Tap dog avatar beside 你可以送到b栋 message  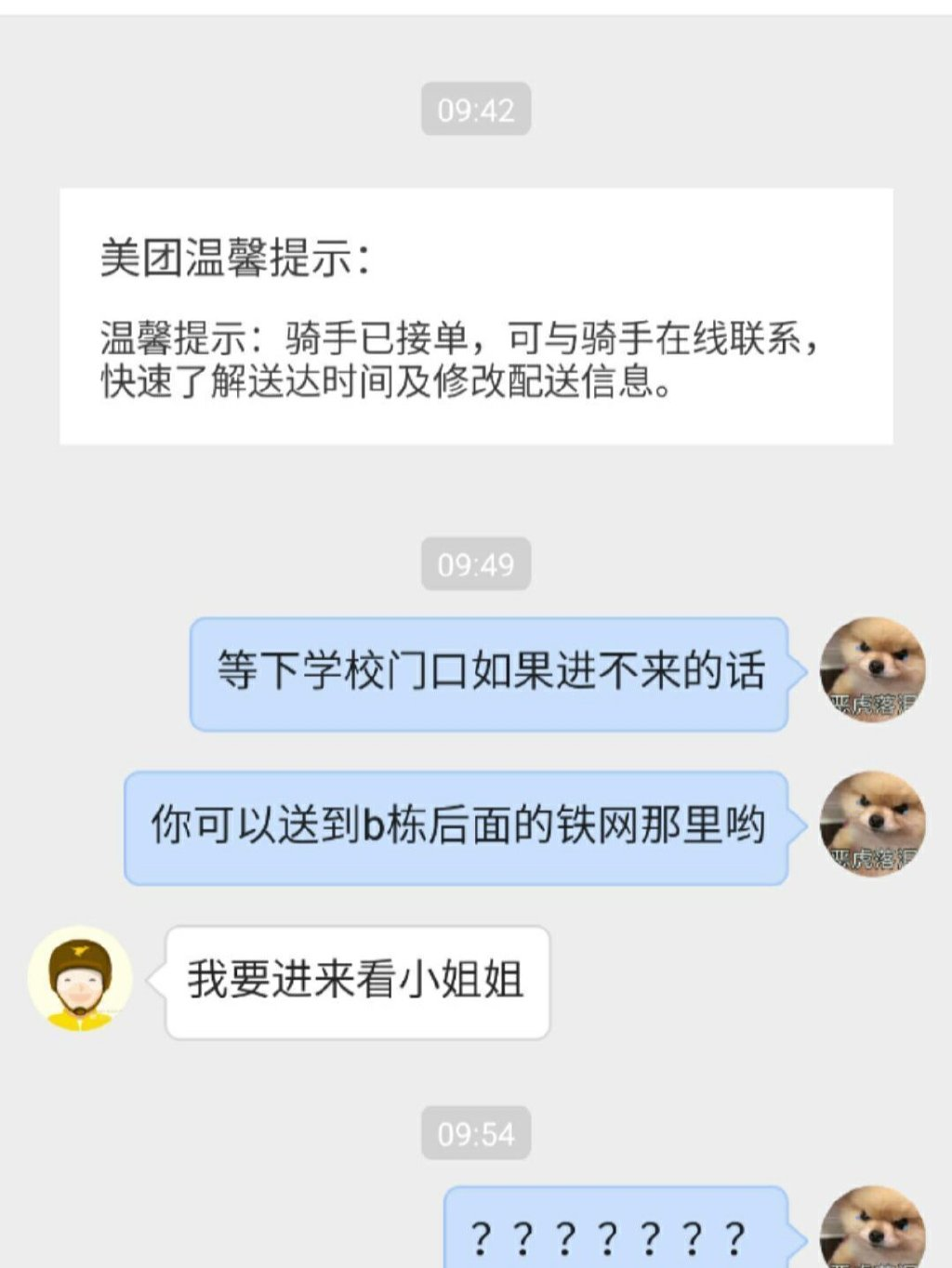(872, 824)
